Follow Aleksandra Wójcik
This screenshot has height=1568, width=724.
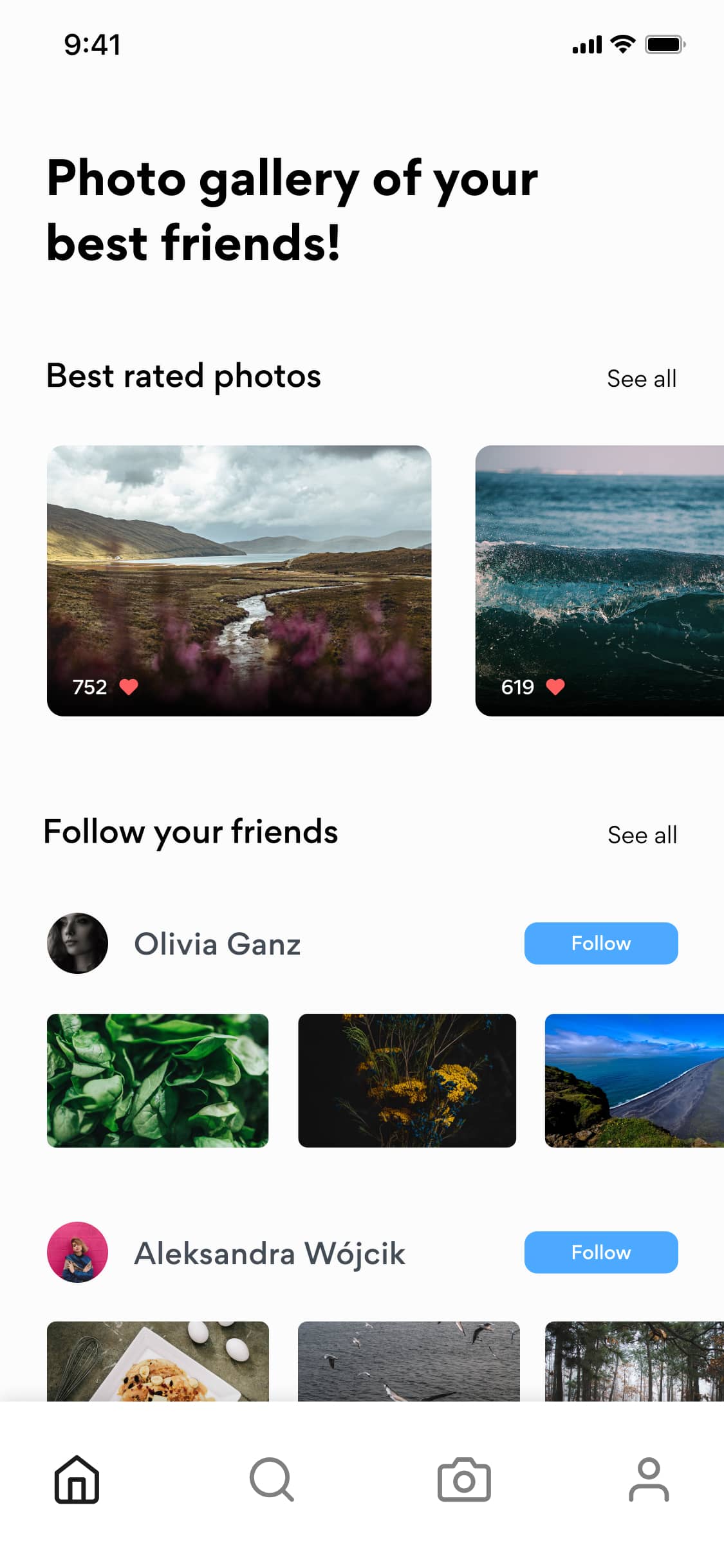[x=600, y=1252]
